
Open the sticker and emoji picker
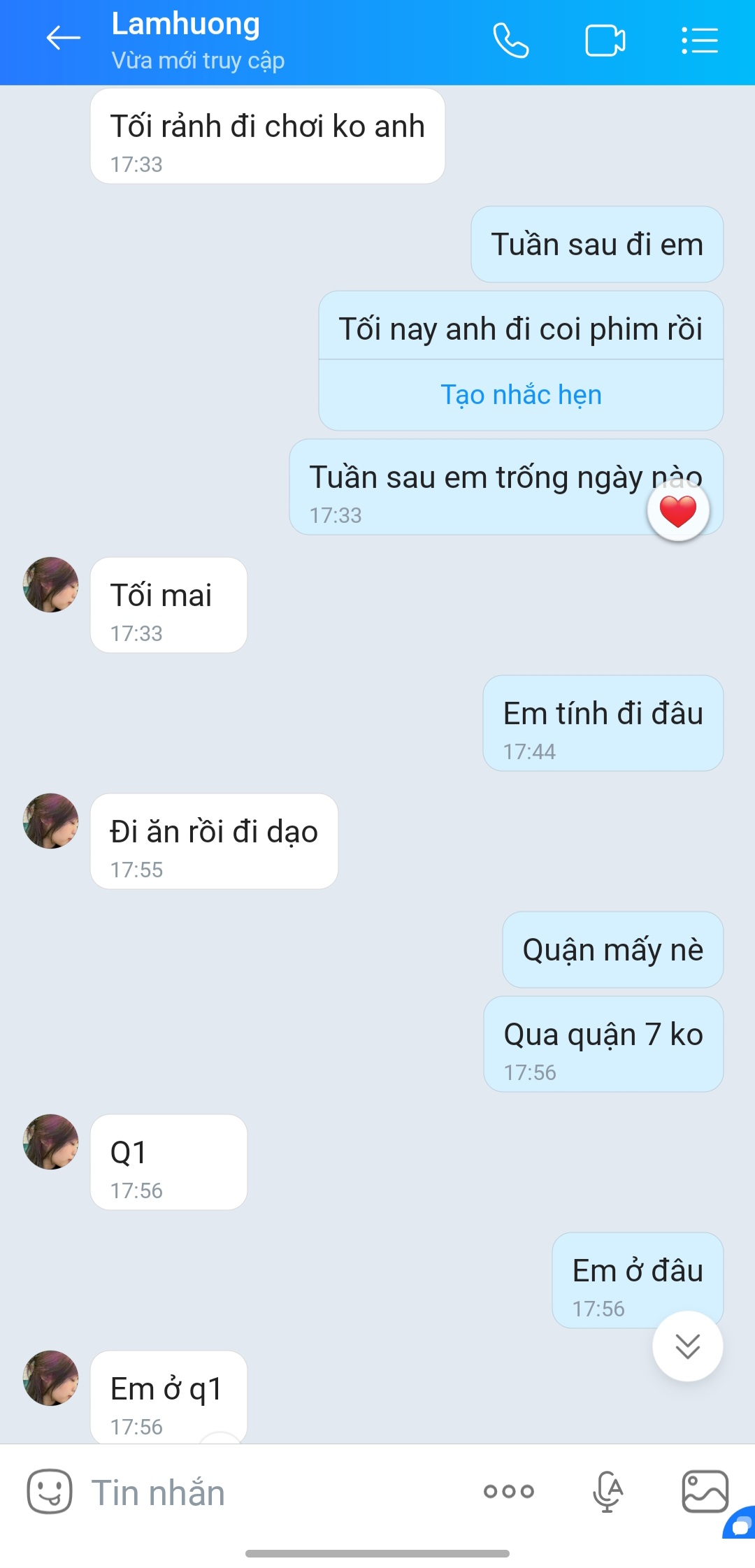pyautogui.click(x=49, y=1491)
